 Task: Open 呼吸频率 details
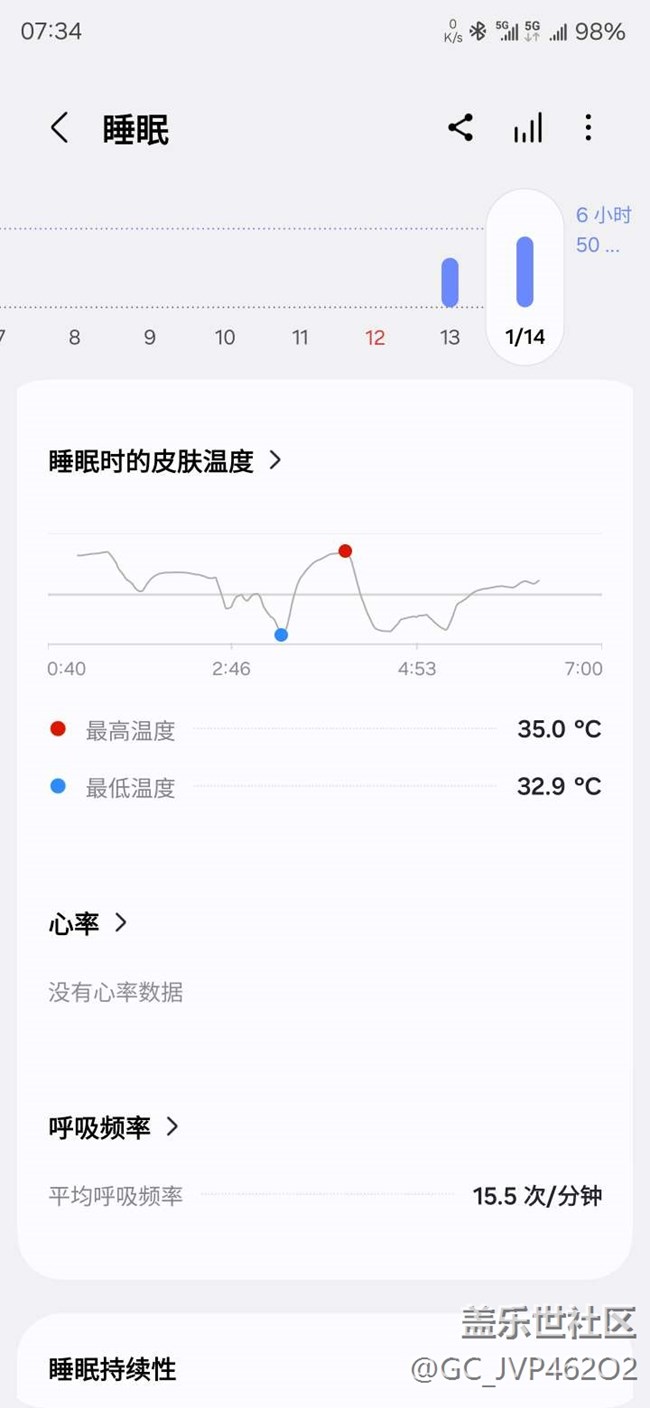(114, 1127)
